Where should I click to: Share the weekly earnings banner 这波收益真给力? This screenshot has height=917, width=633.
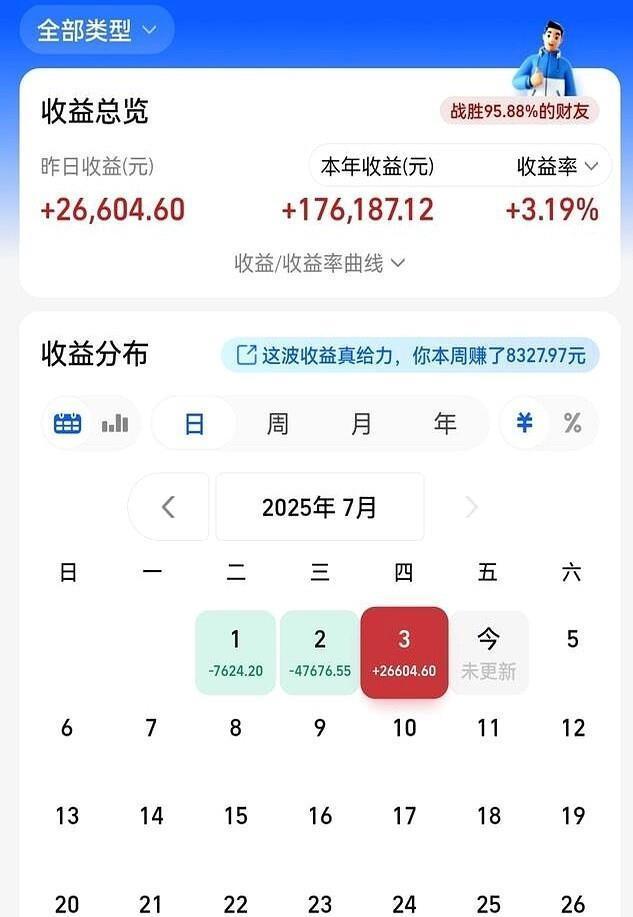coord(409,355)
